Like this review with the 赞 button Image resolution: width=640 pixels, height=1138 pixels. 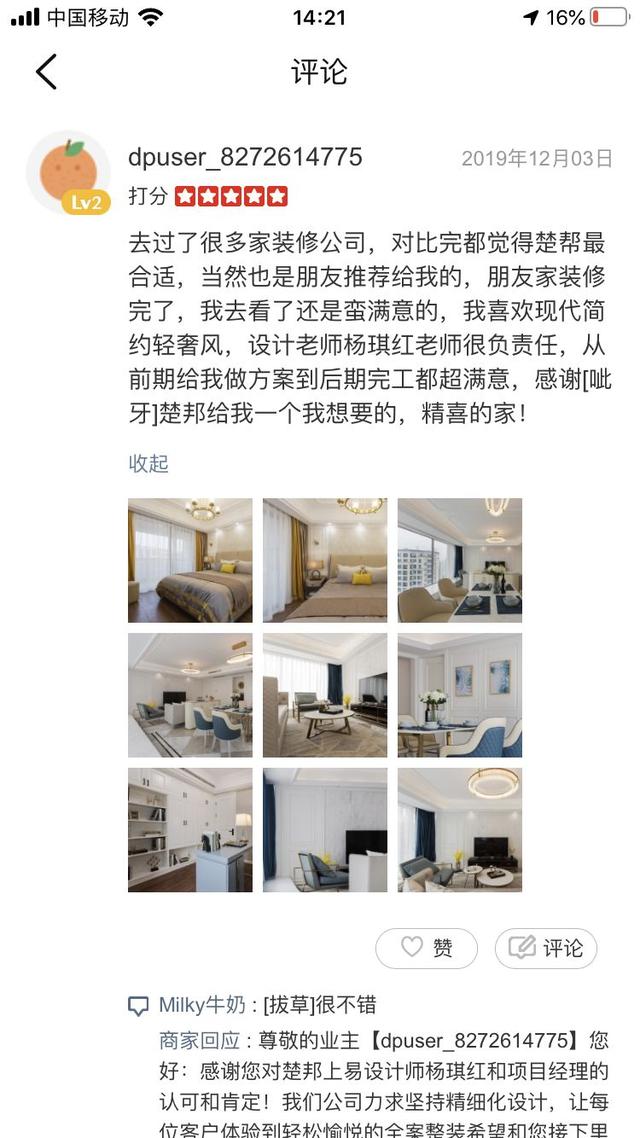[x=427, y=948]
